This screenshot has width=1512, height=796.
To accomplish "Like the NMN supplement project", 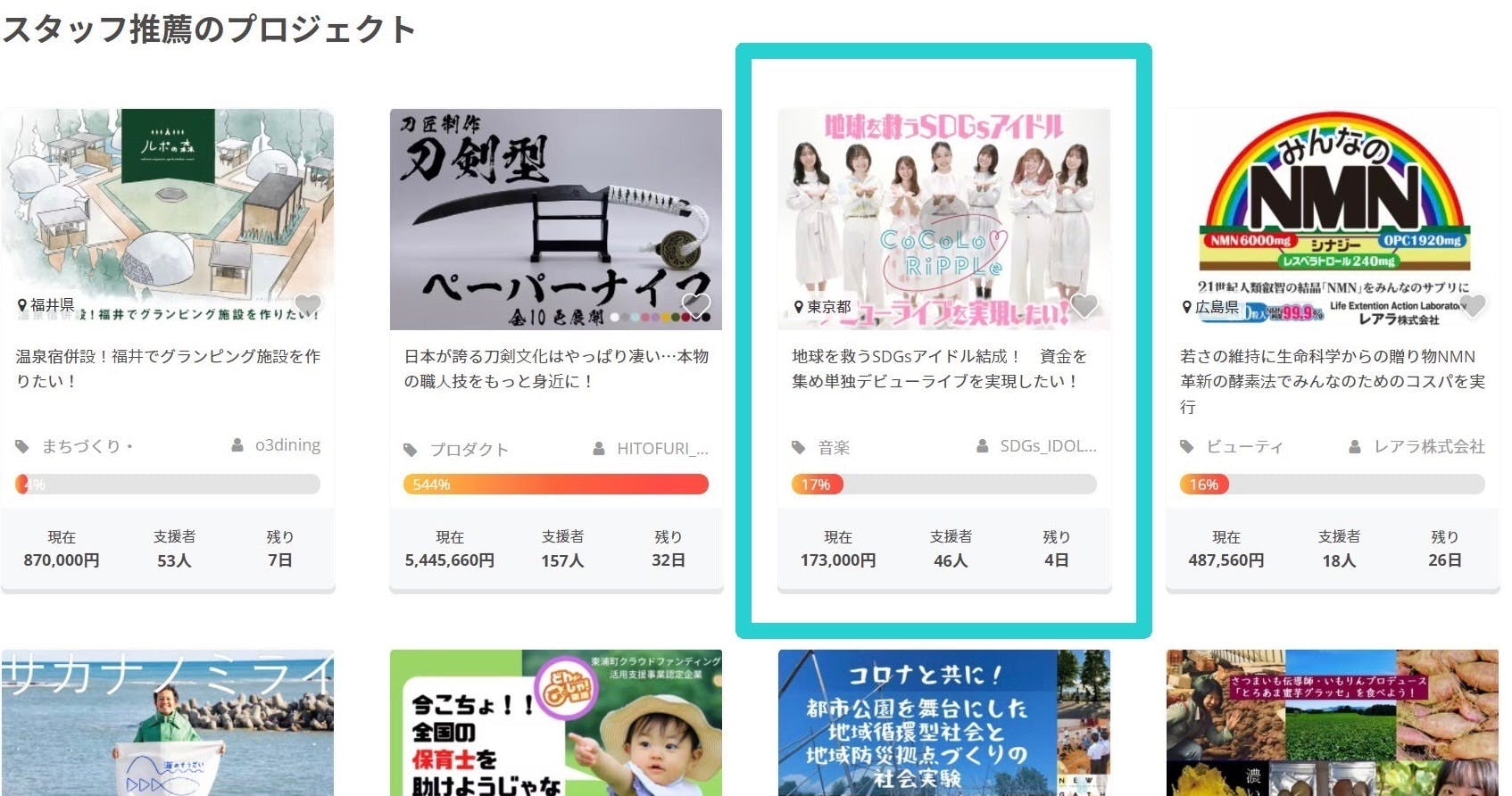I will pyautogui.click(x=1473, y=306).
